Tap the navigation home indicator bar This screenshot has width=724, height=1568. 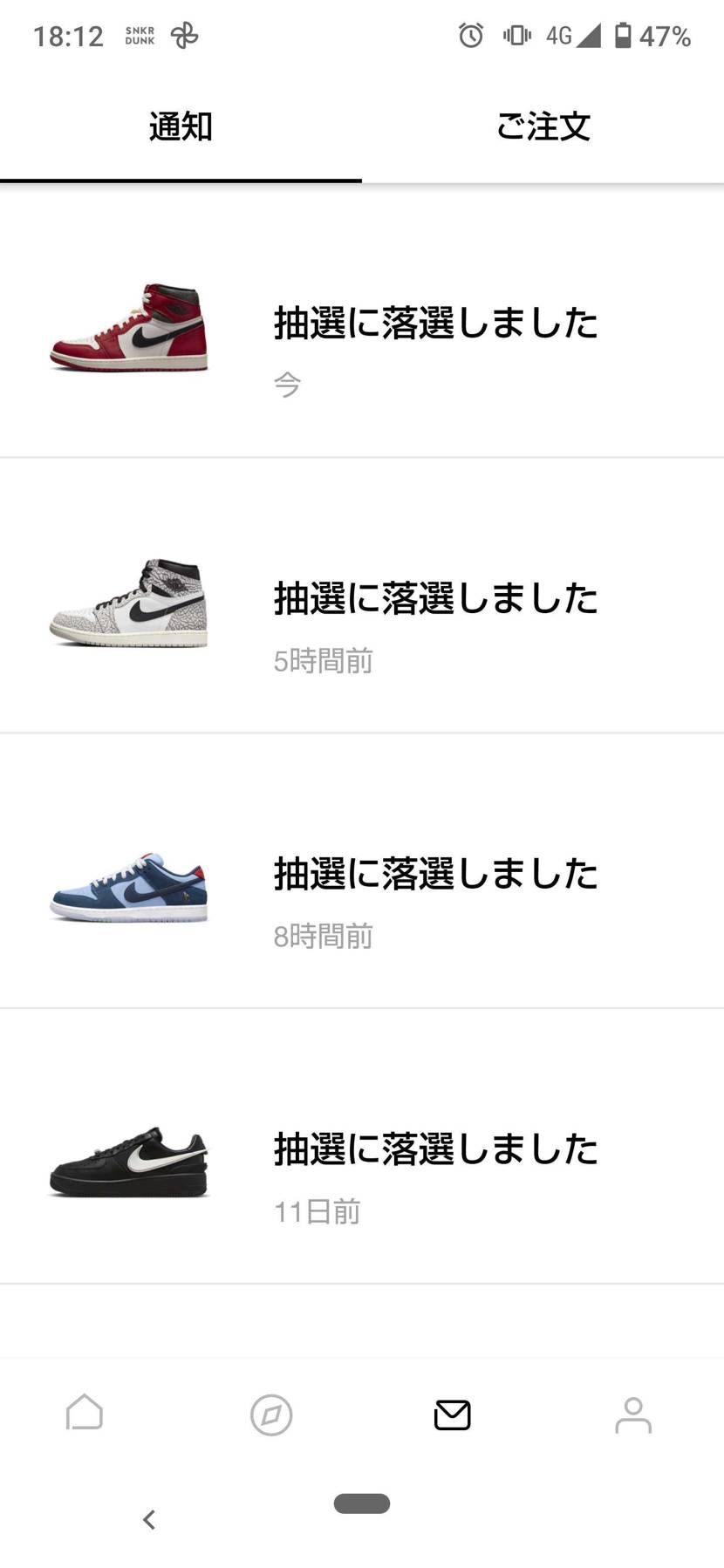[x=361, y=1503]
